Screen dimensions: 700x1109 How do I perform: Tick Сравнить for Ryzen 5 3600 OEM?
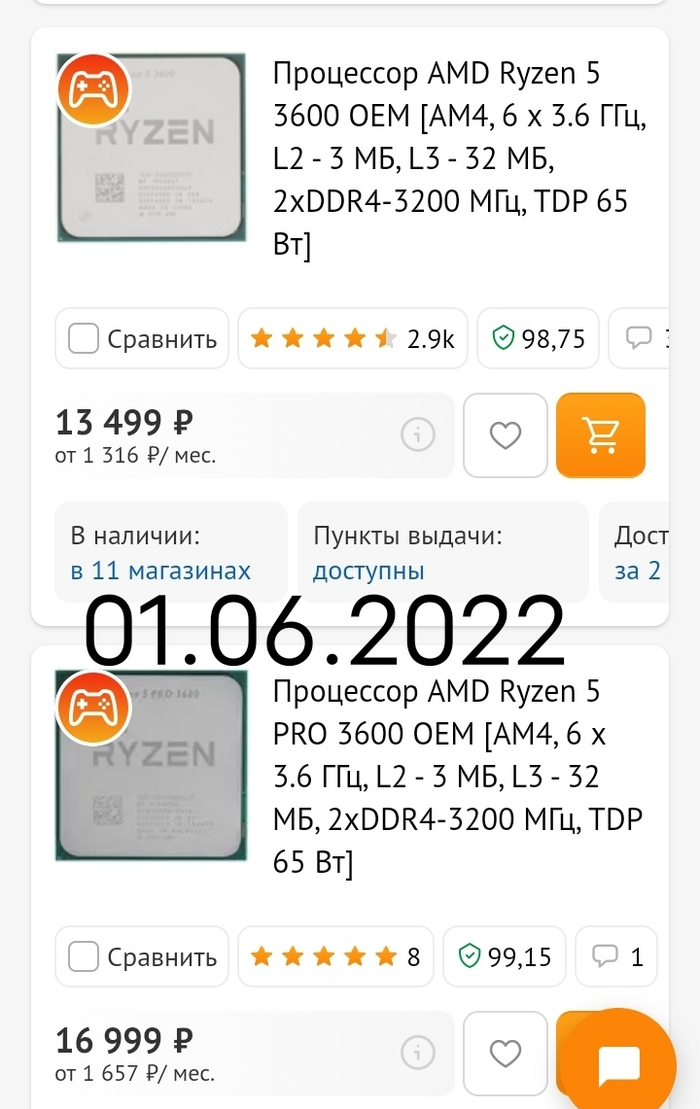(83, 339)
